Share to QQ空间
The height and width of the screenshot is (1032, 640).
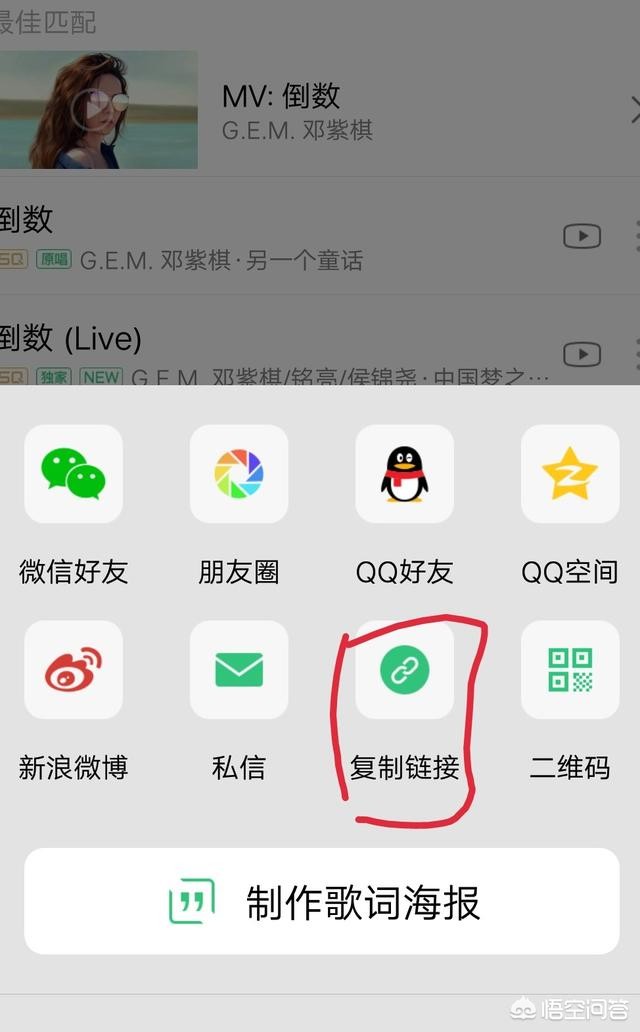click(x=570, y=474)
